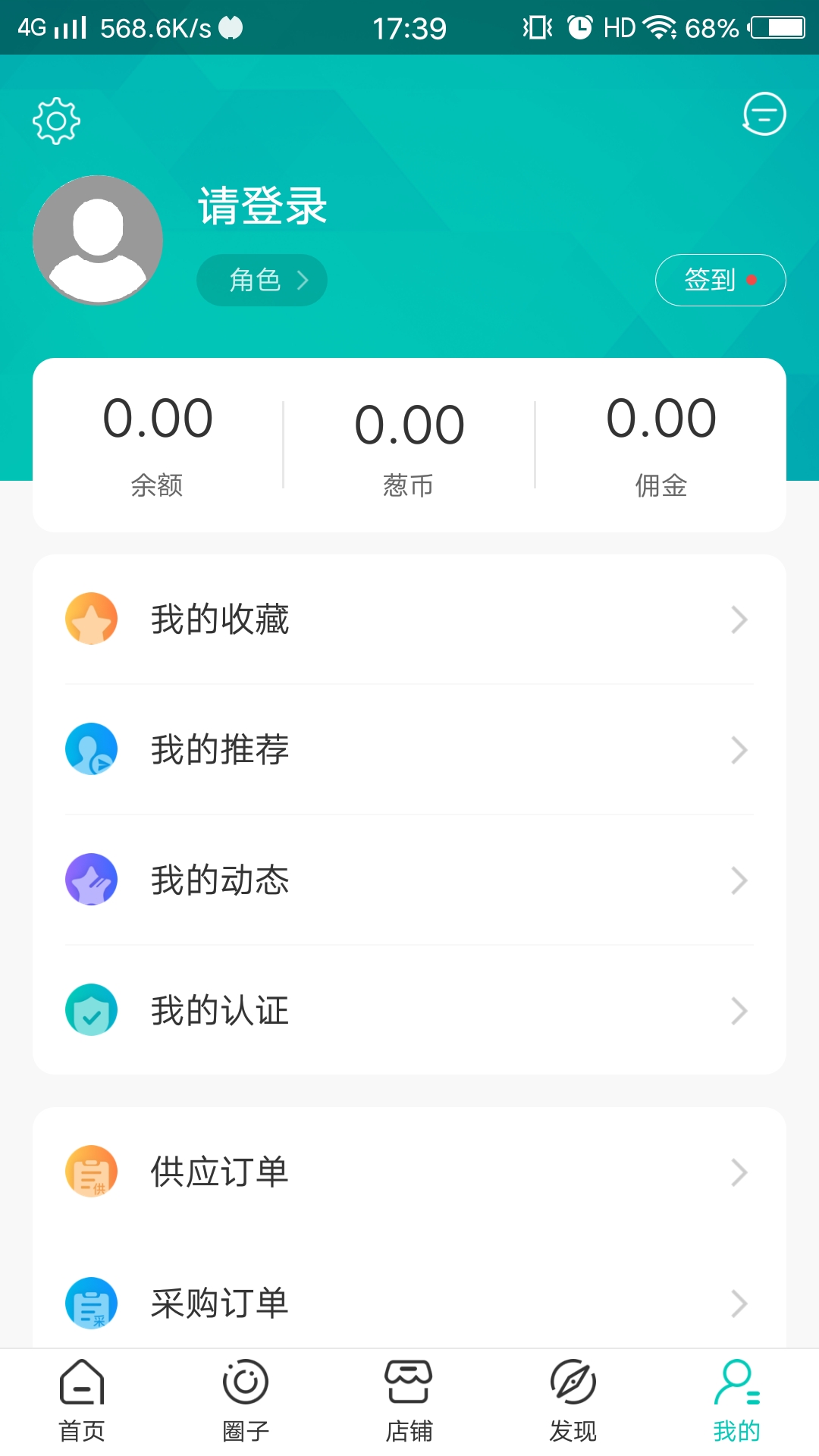Select the 我的收藏 star icon
819x1456 pixels.
[91, 620]
